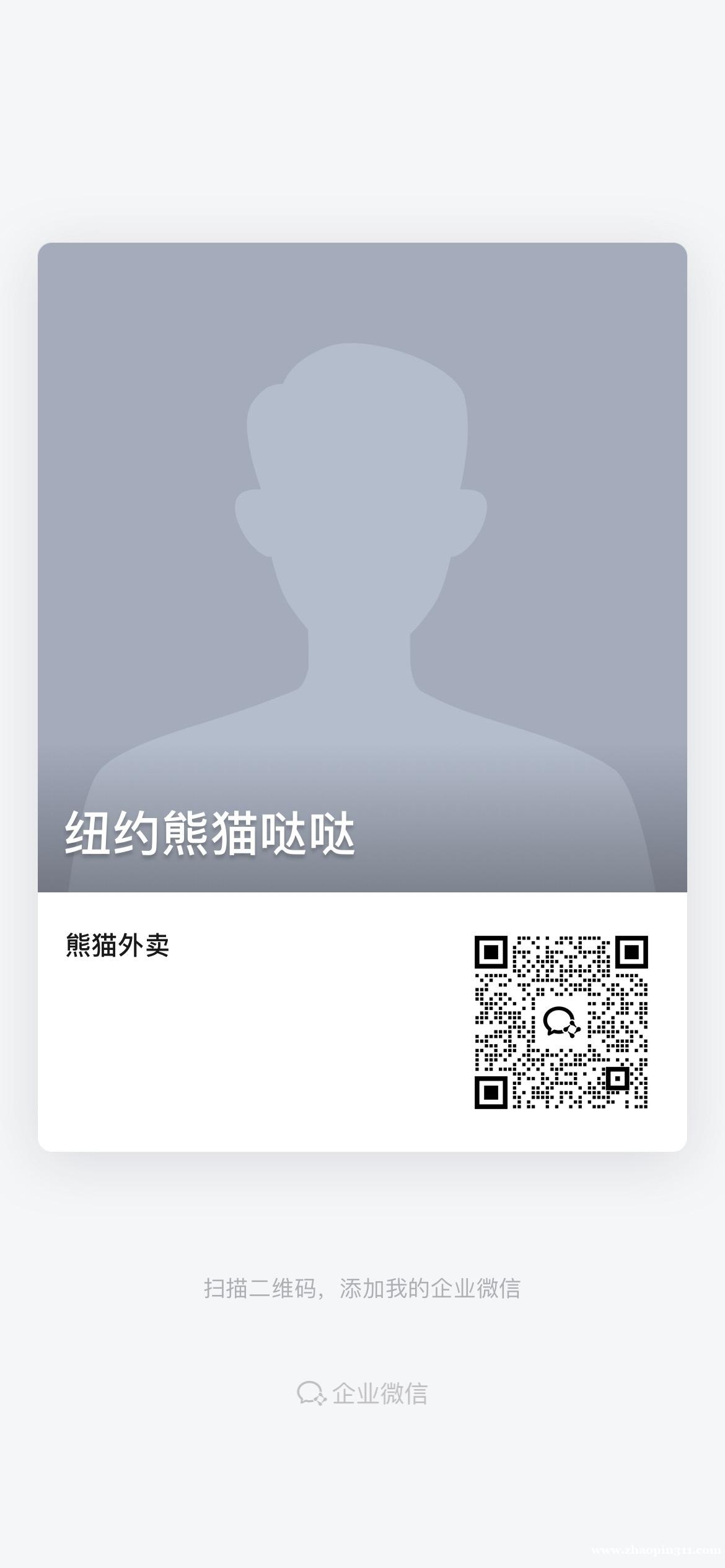
Task: Tap the gray background outside the card
Action: coord(362,124)
